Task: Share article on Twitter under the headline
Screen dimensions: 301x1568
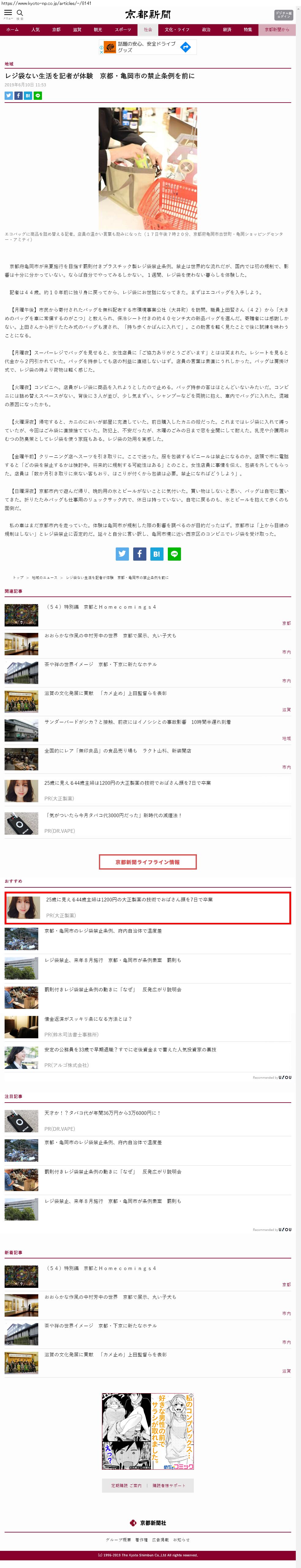Action: click(9, 96)
